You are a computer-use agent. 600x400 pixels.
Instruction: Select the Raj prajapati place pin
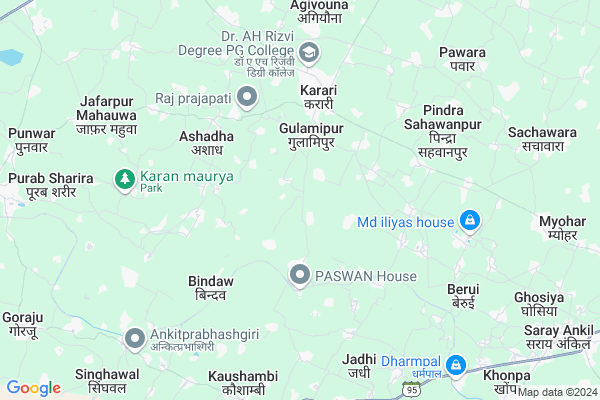246,97
